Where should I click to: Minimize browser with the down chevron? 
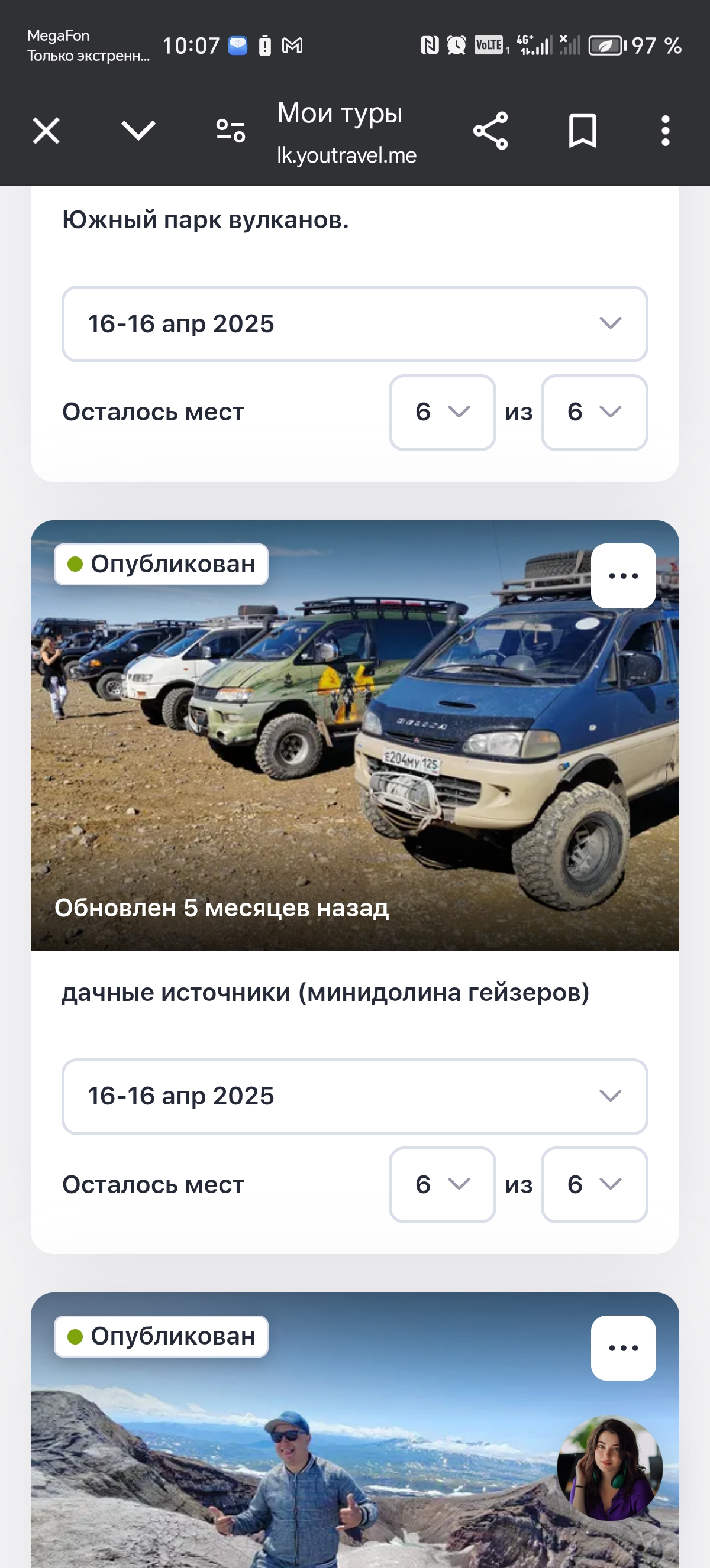[x=138, y=131]
